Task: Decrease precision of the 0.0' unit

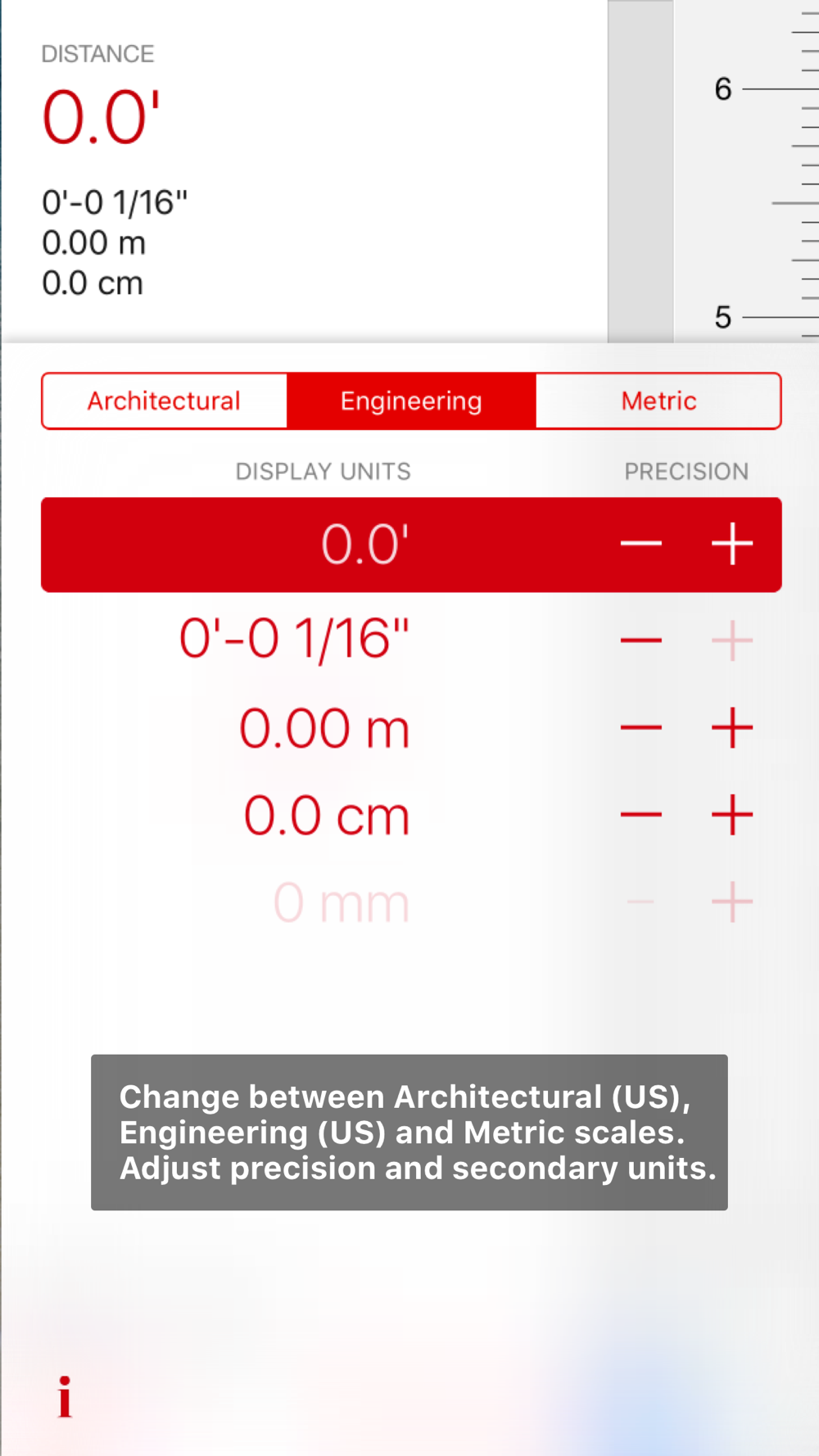Action: [640, 544]
